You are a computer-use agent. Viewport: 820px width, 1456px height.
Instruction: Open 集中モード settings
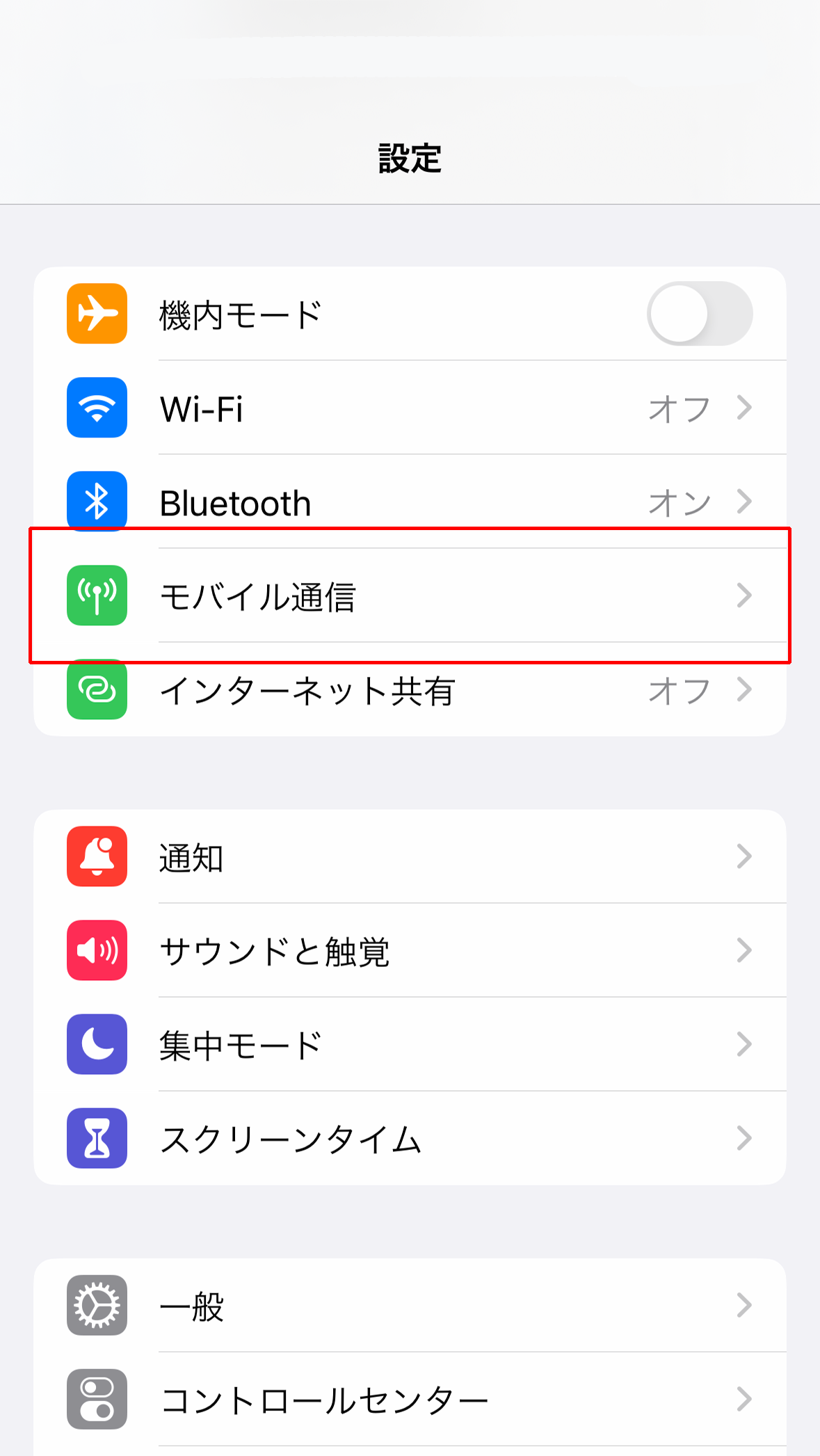(x=410, y=1044)
